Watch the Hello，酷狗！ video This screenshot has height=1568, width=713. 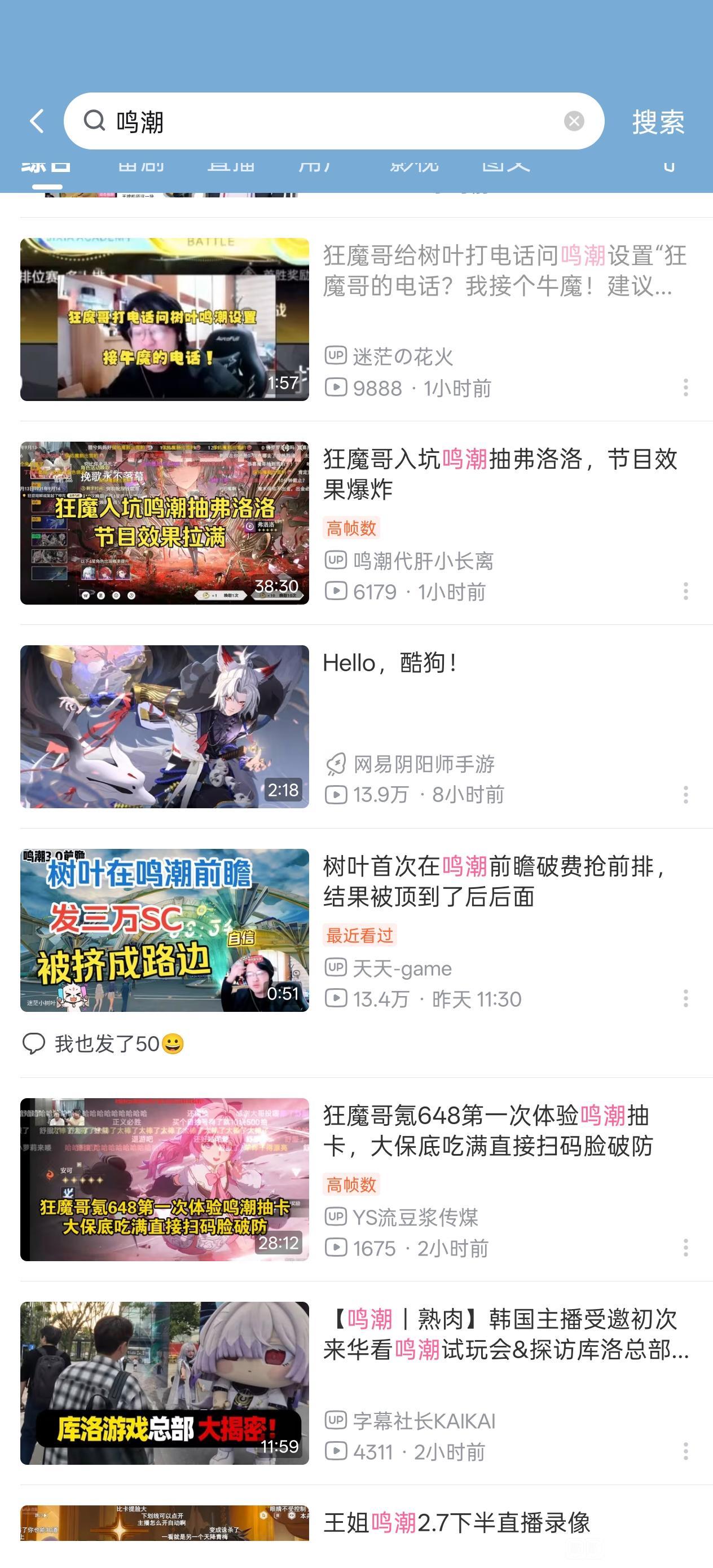[164, 726]
